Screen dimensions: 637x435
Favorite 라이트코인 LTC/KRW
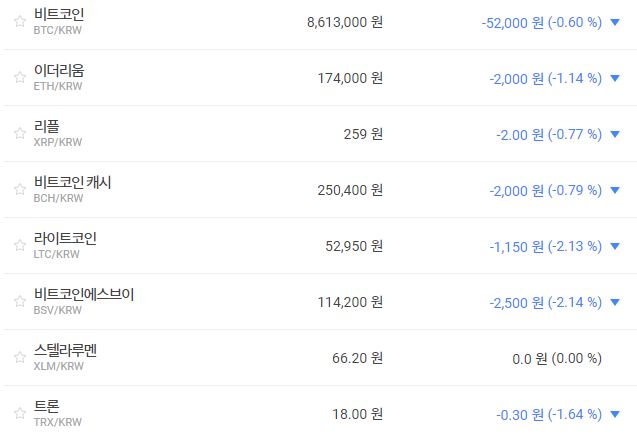coord(19,246)
